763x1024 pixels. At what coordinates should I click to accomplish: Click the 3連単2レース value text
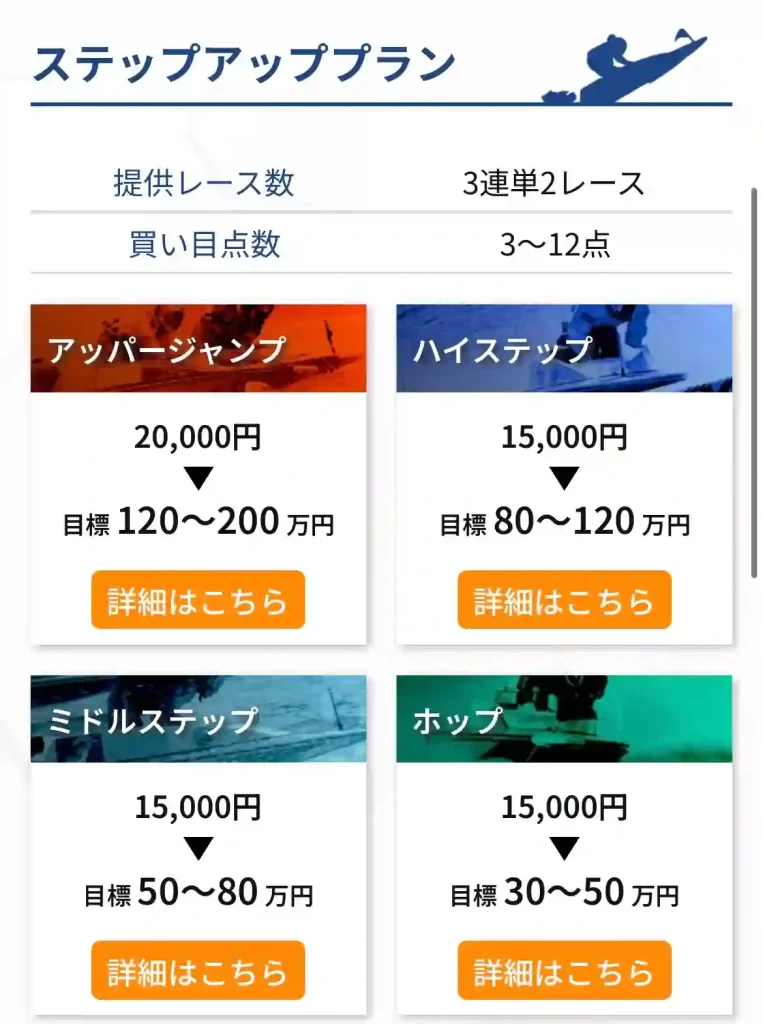[x=551, y=183]
